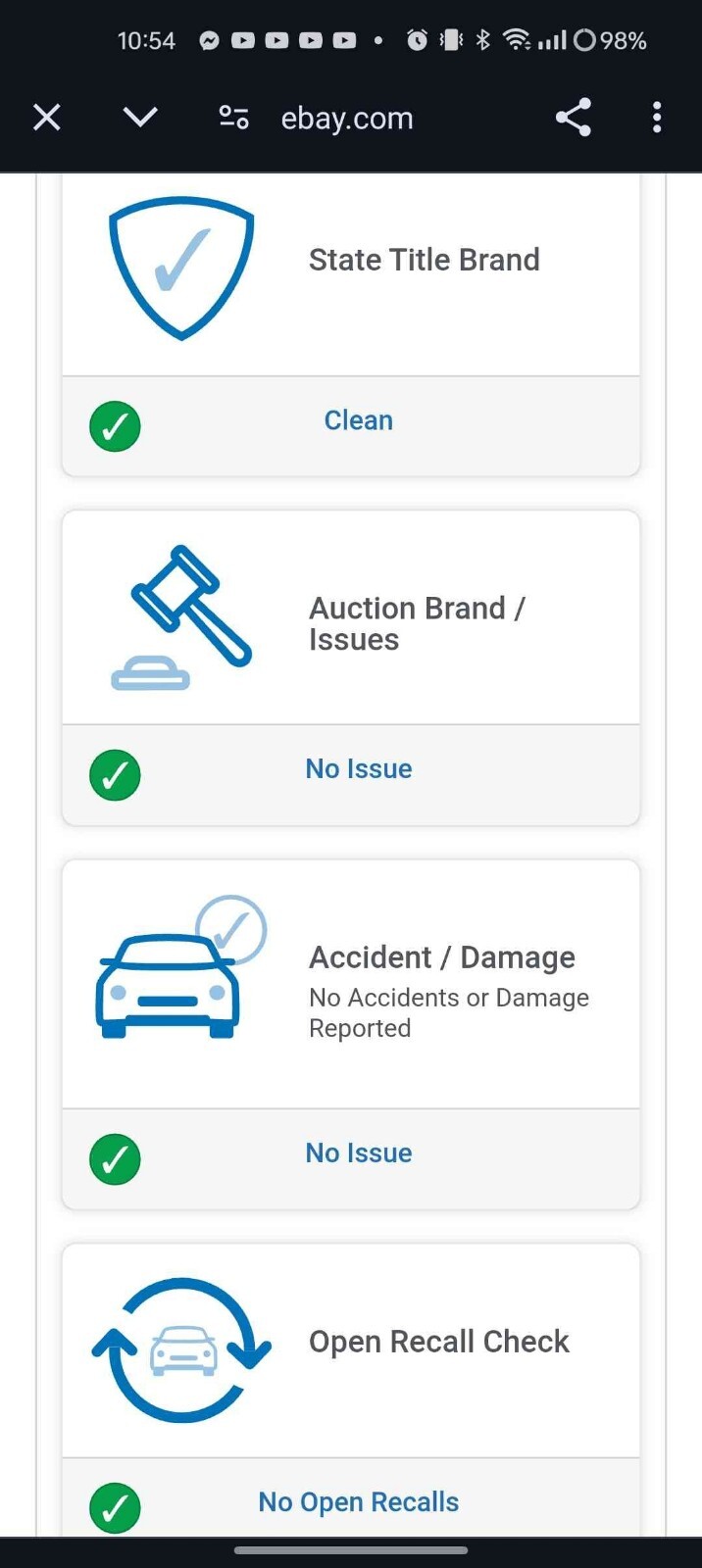Share this eBay page

tap(574, 119)
